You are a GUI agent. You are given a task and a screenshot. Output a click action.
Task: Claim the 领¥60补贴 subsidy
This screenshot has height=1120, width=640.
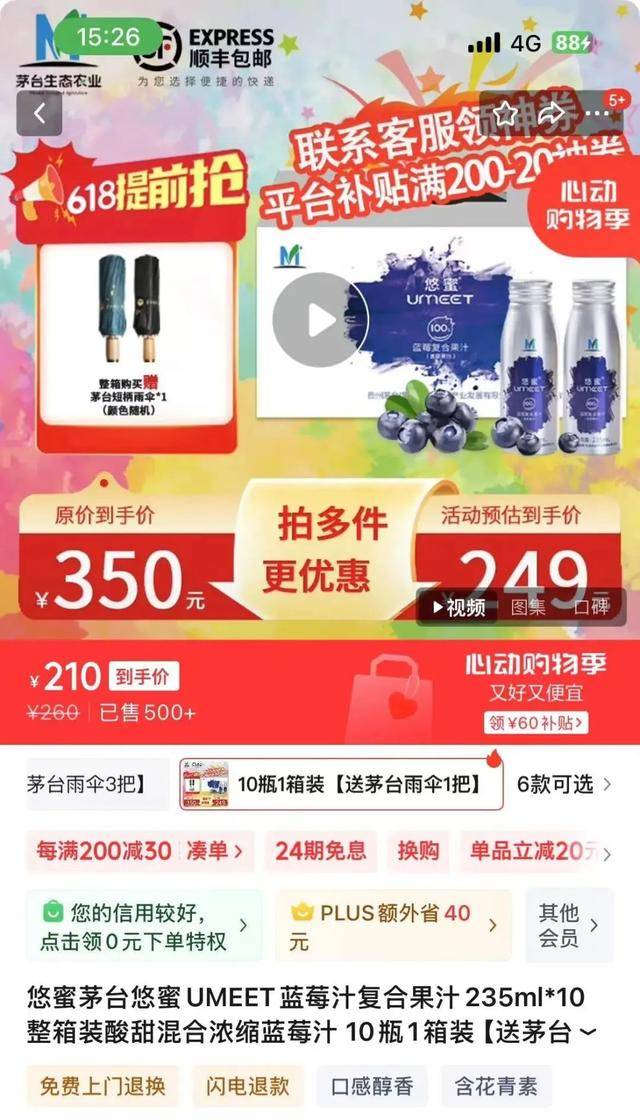click(x=537, y=722)
